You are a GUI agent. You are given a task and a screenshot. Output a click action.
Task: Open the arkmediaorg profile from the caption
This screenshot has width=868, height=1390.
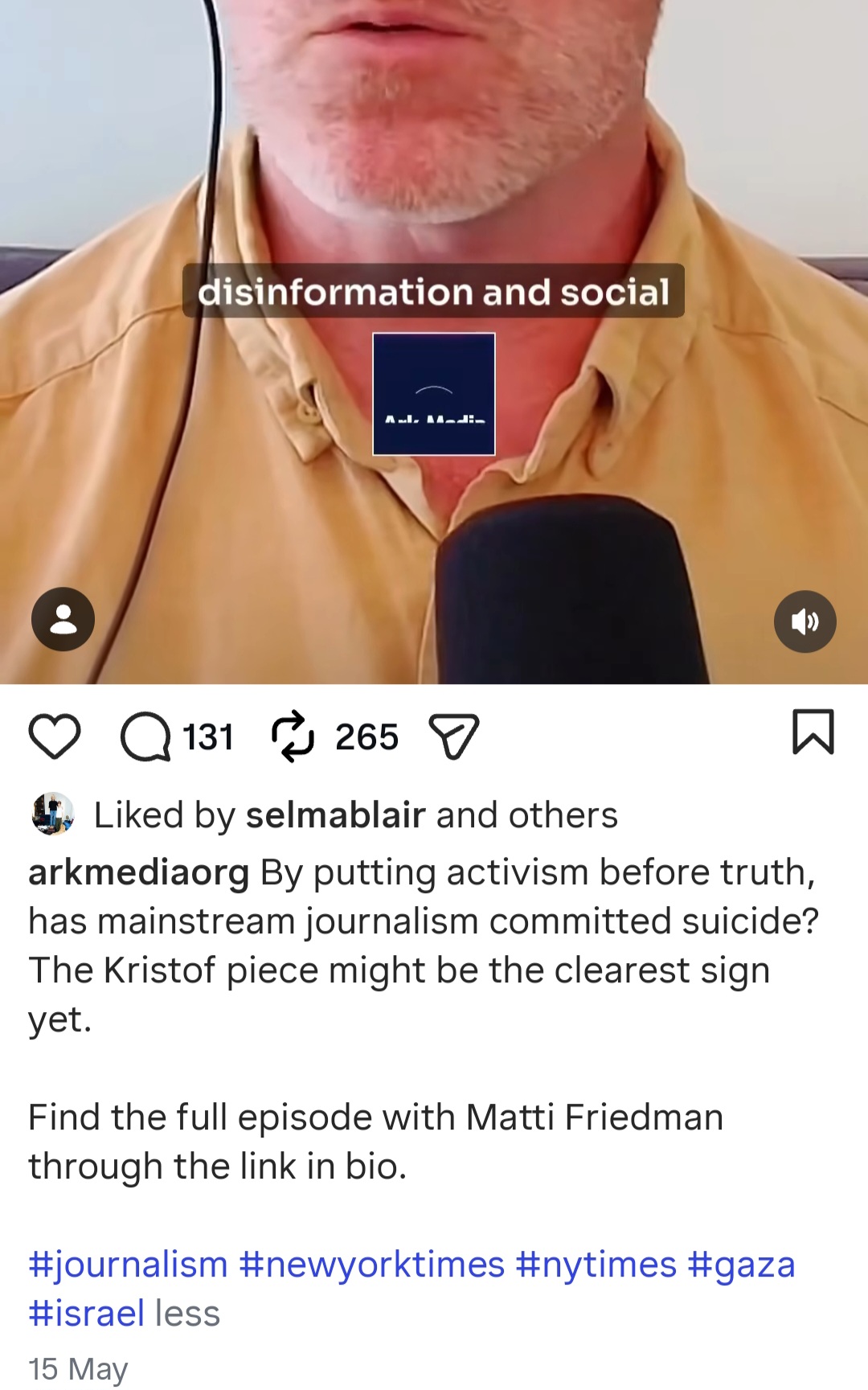point(139,873)
